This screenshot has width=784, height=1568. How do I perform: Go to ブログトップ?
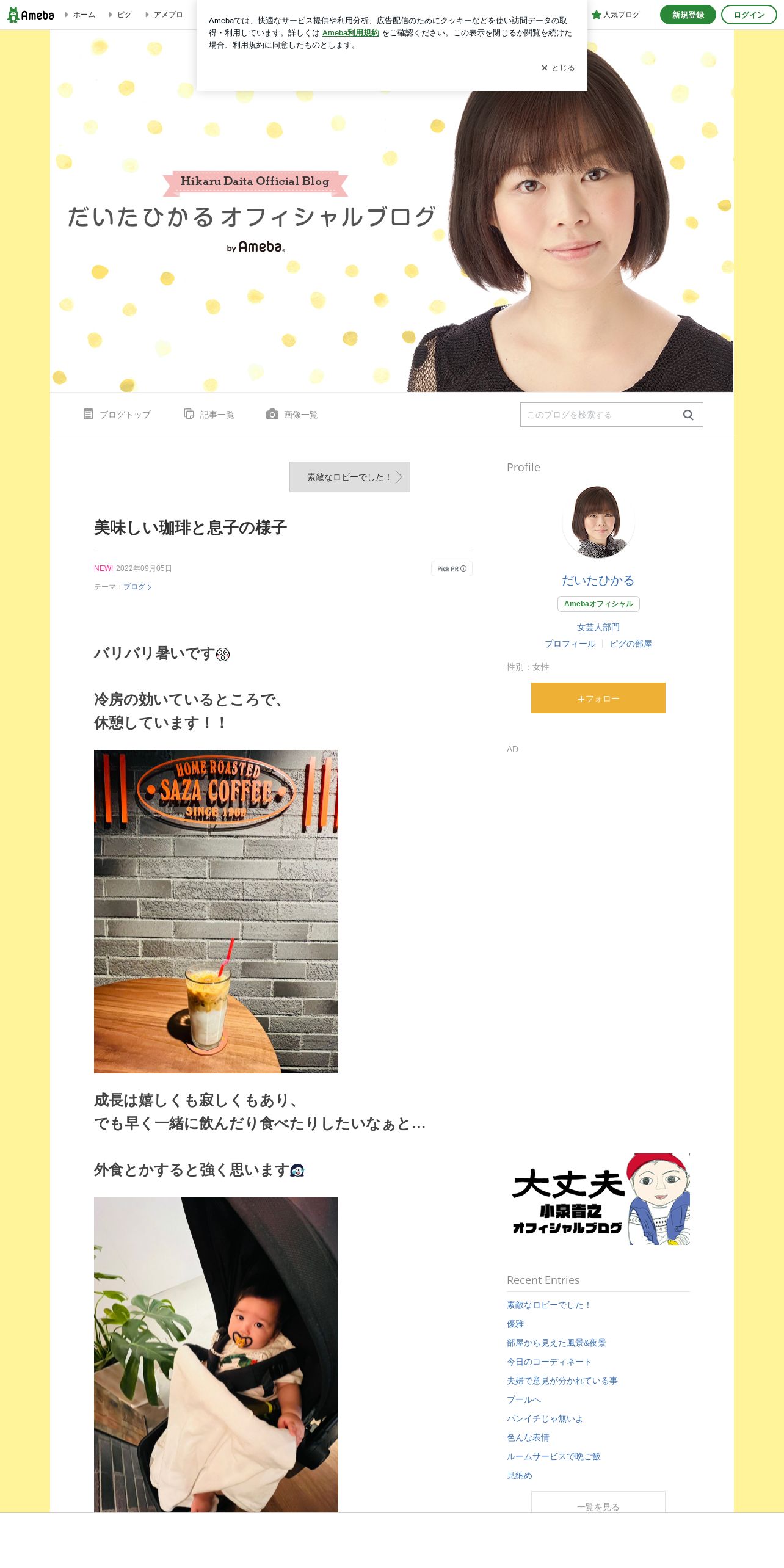(x=117, y=415)
